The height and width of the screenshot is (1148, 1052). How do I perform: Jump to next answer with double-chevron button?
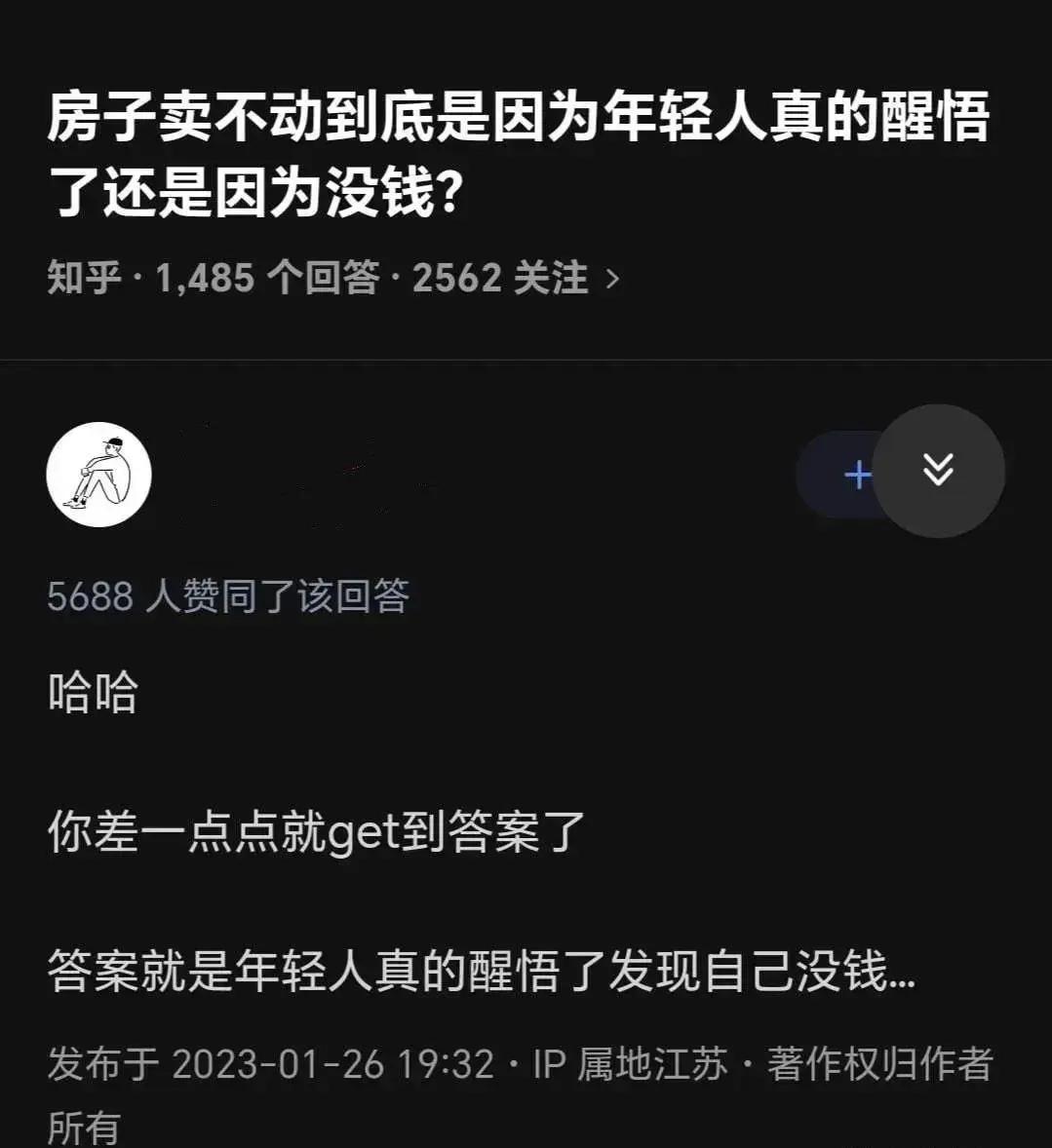(938, 471)
